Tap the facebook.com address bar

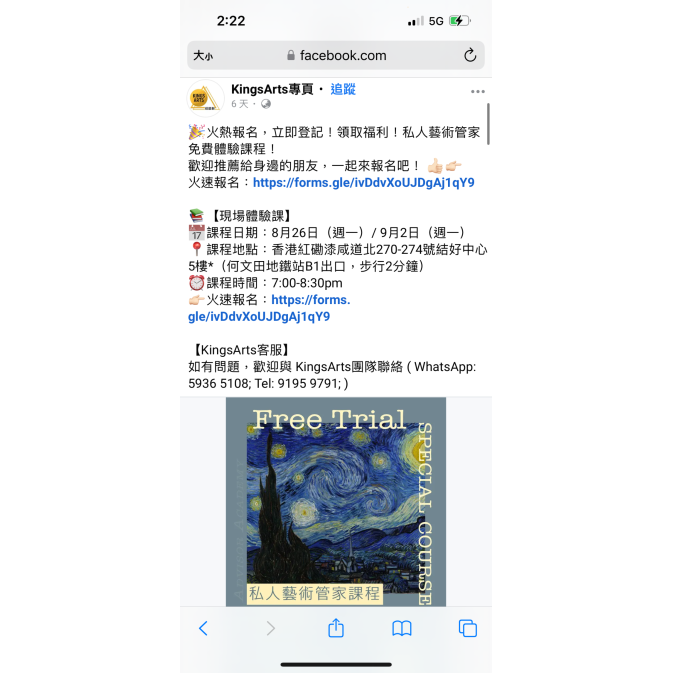coord(336,56)
